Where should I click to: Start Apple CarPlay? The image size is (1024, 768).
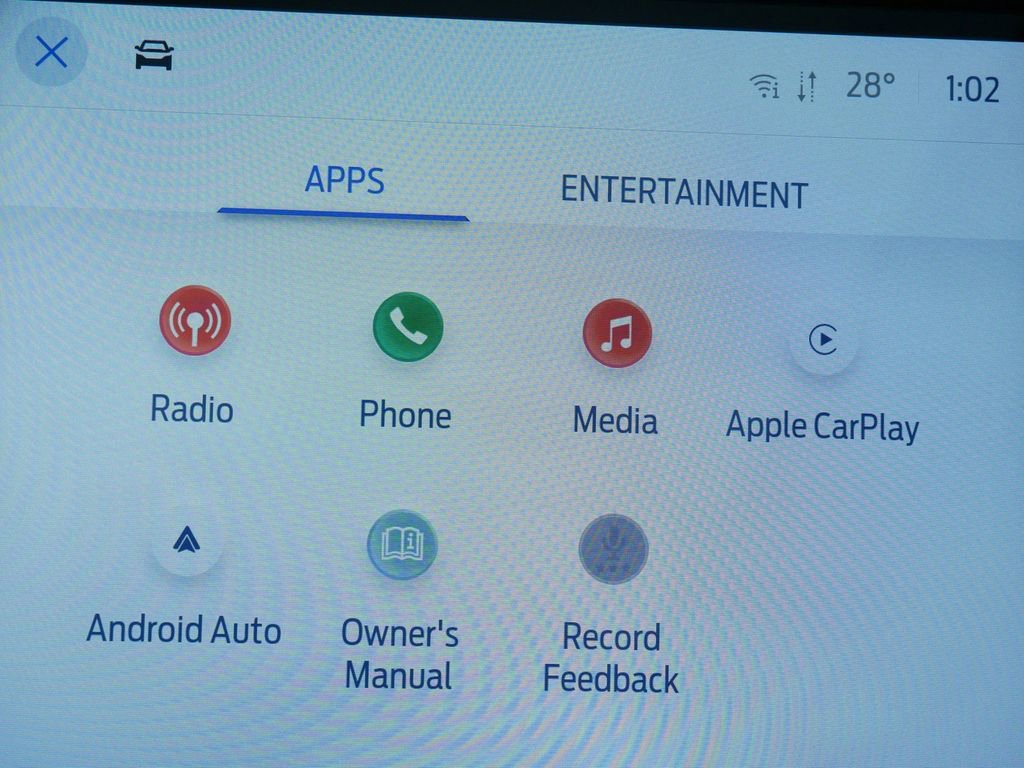[x=823, y=340]
